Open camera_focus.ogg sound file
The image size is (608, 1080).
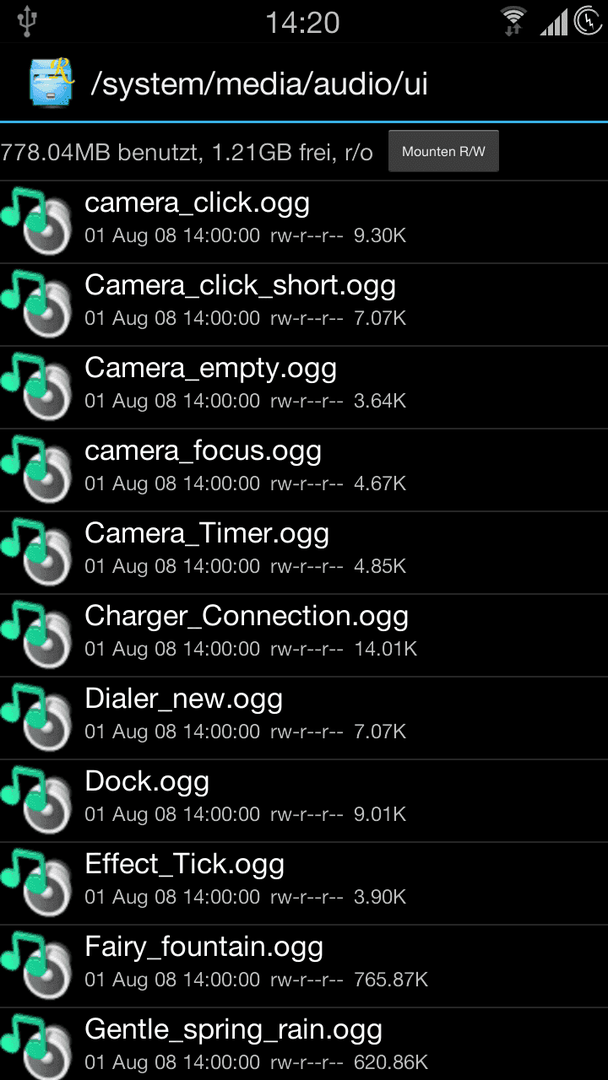pos(304,470)
